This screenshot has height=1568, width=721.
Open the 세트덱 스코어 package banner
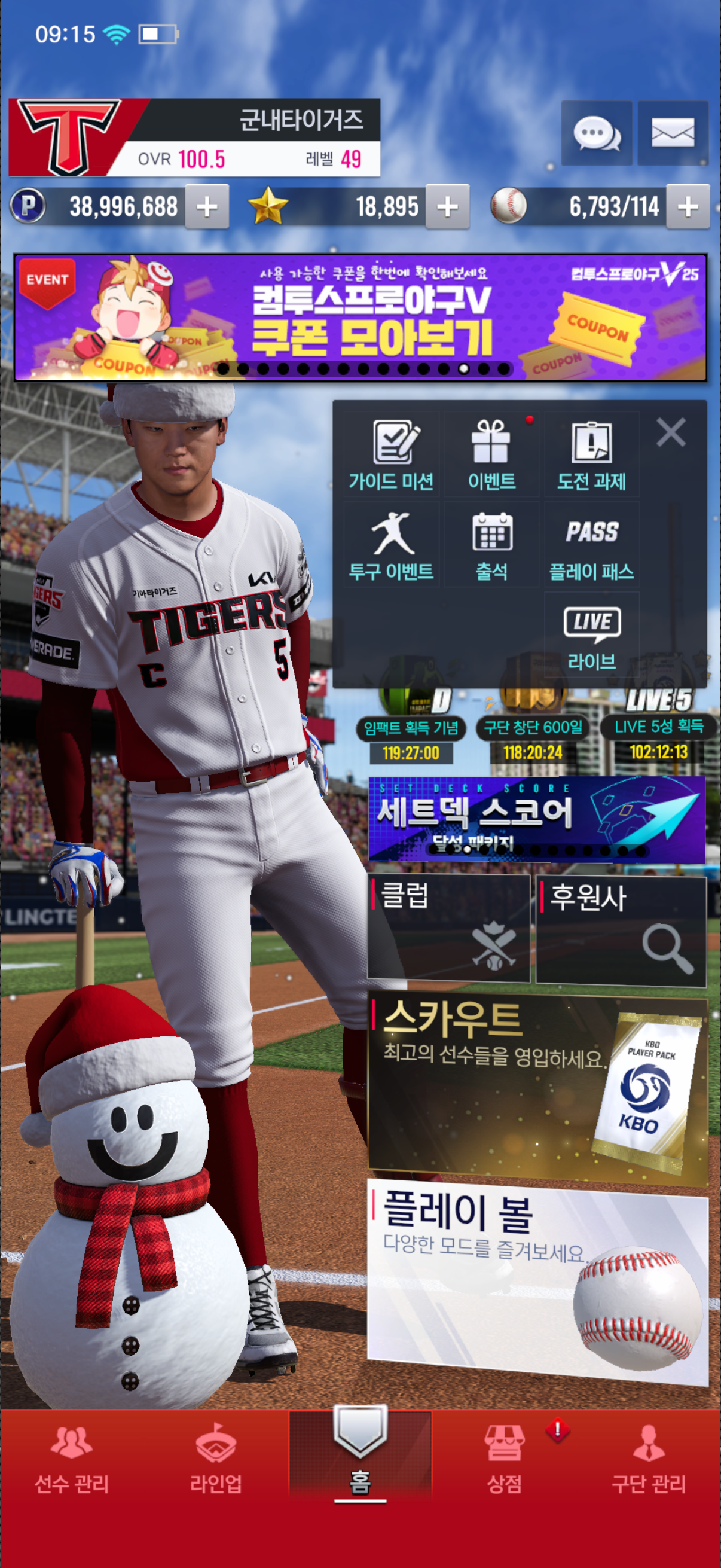click(x=536, y=819)
